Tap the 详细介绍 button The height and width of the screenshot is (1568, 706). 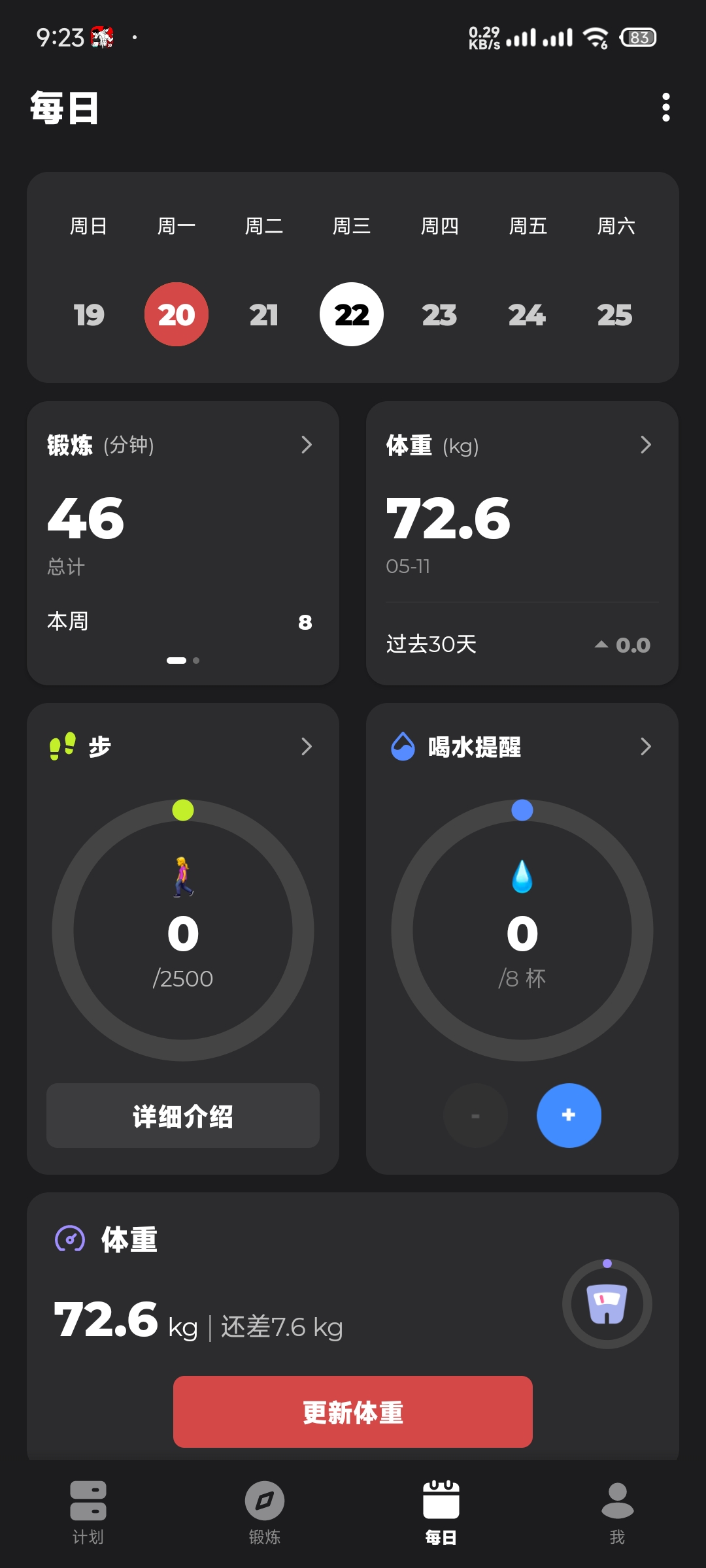[x=183, y=1116]
